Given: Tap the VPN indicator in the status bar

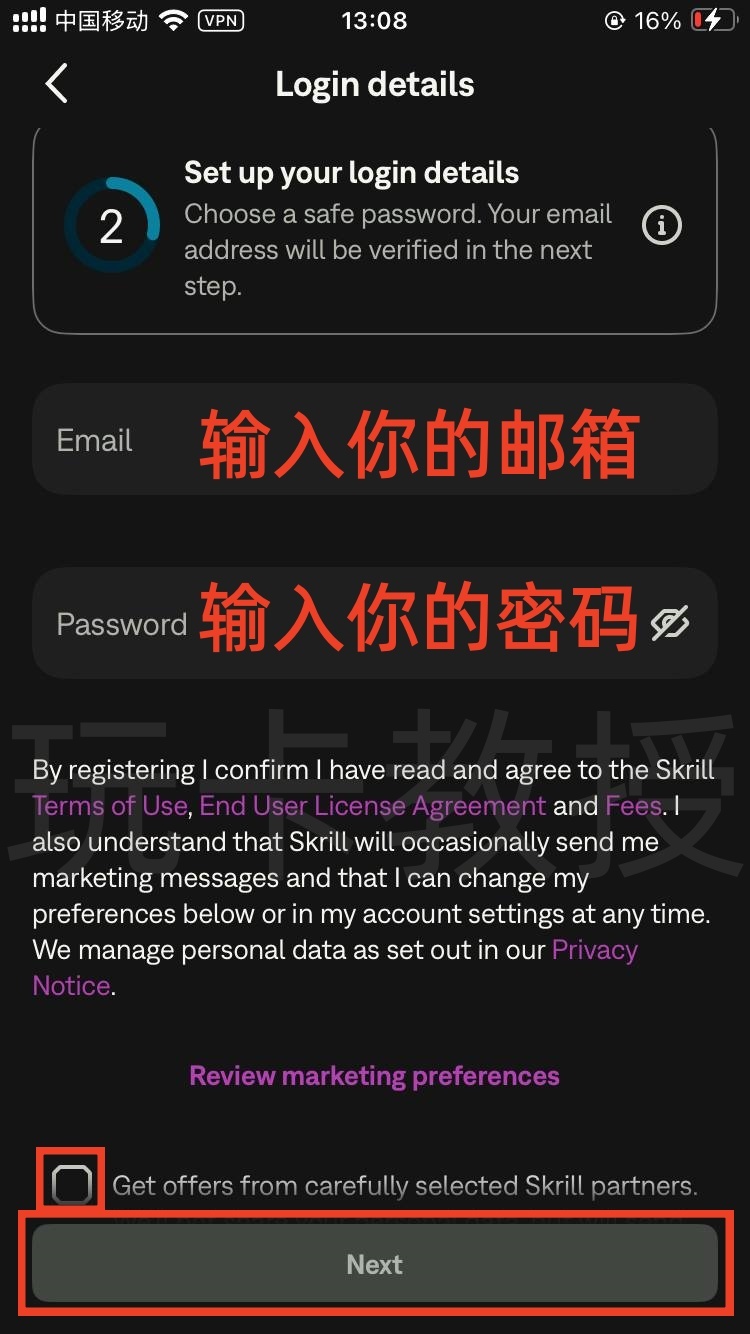Looking at the screenshot, I should coord(222,20).
